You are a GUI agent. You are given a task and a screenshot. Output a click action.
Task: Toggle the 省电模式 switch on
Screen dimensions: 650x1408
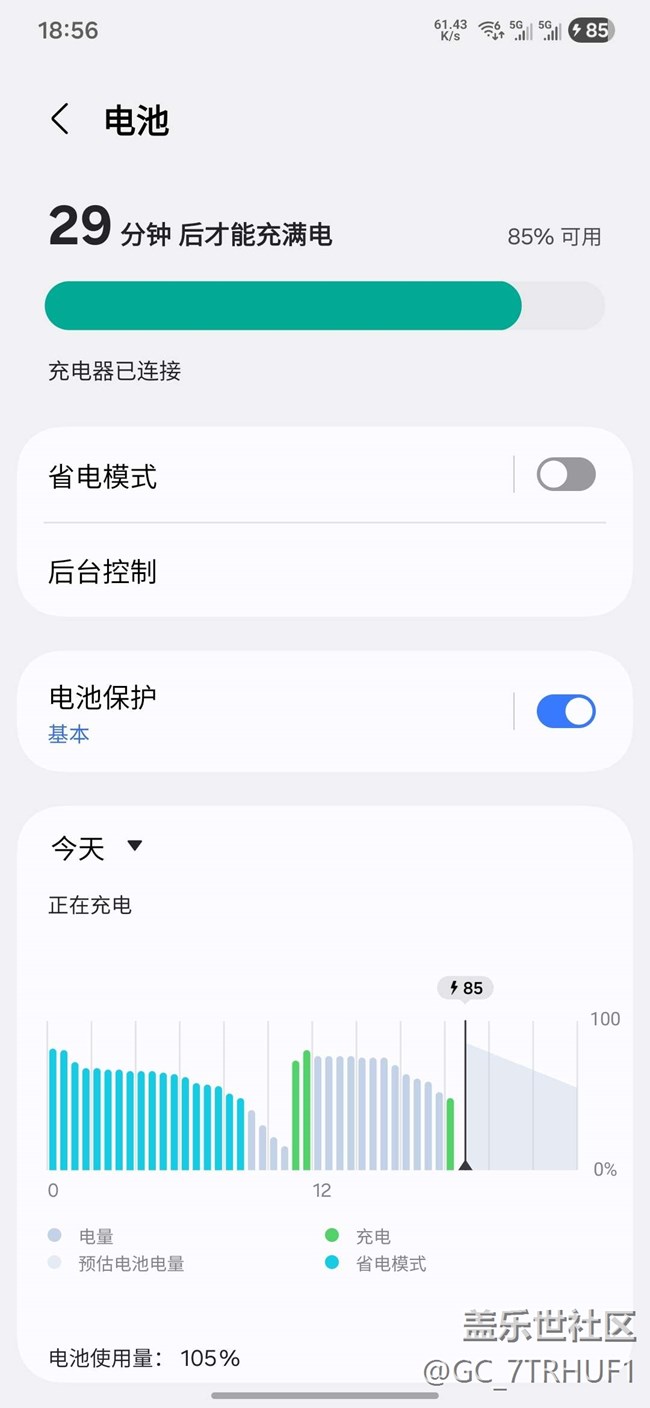(566, 474)
